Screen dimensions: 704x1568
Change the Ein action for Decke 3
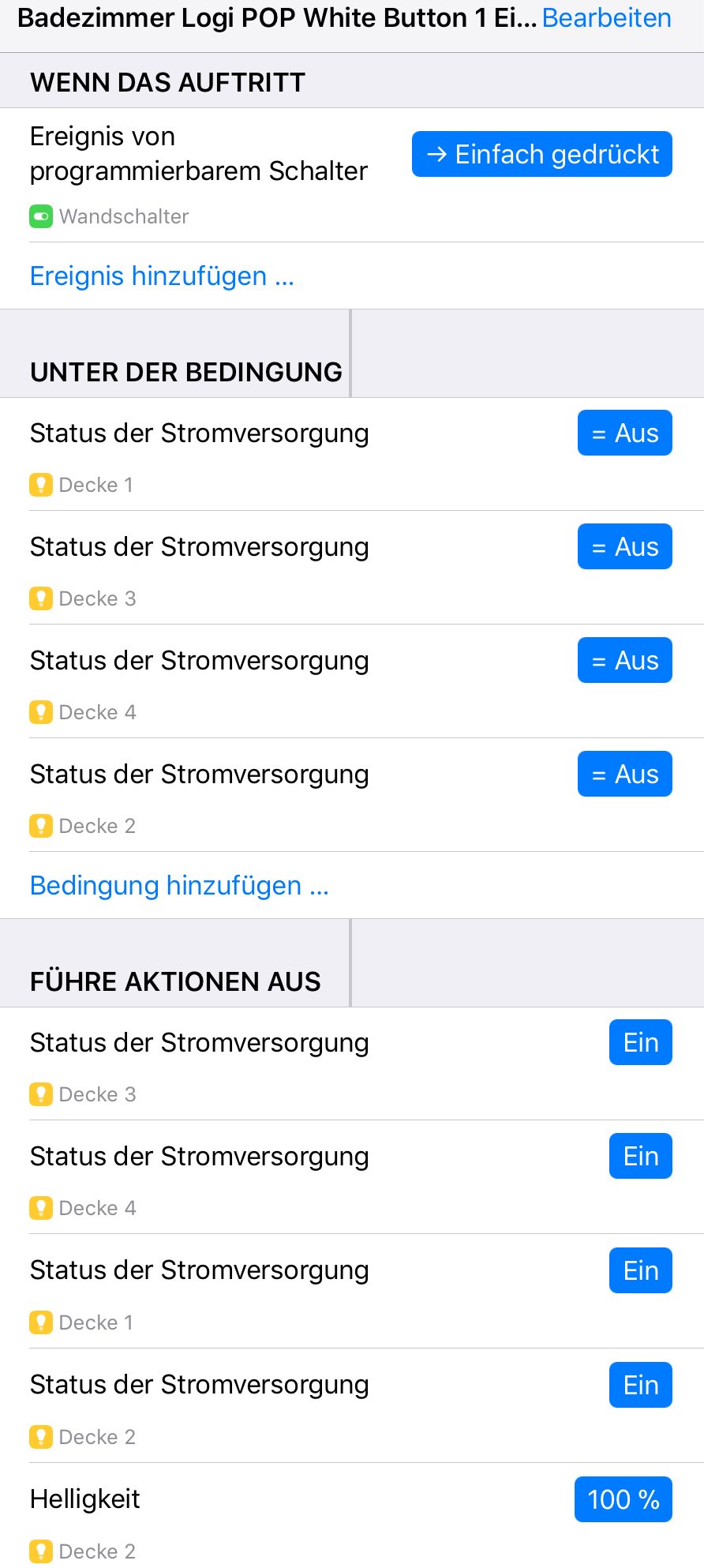click(x=640, y=1043)
